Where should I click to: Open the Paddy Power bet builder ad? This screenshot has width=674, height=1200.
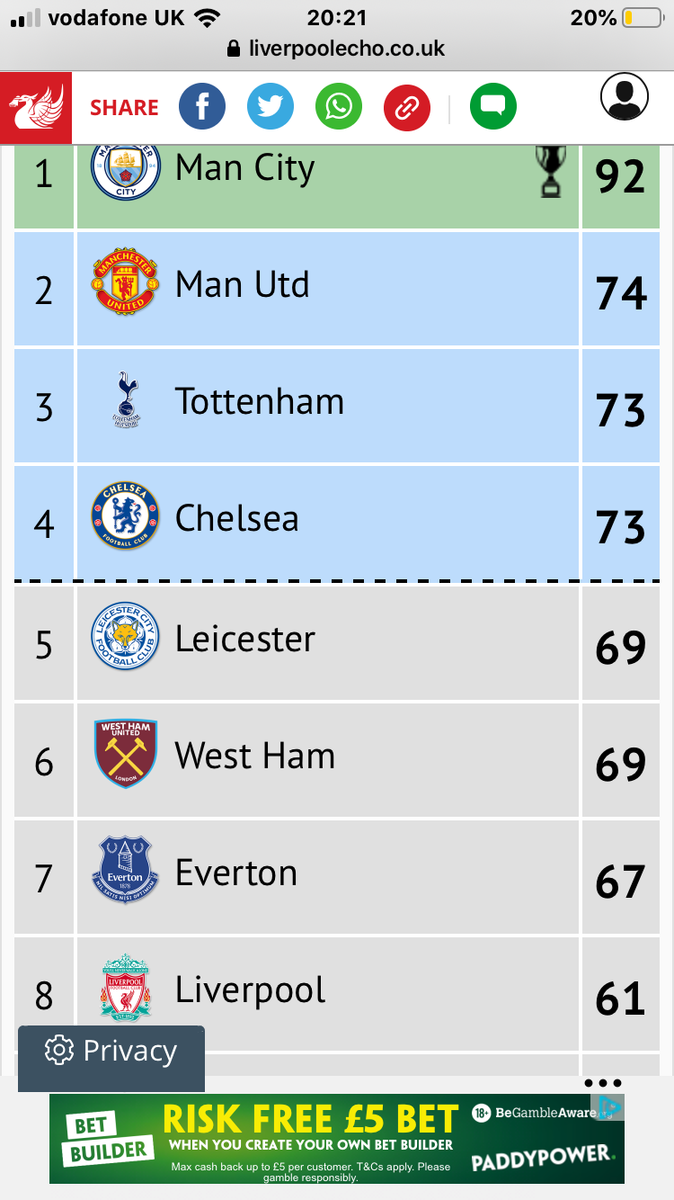(x=337, y=1139)
